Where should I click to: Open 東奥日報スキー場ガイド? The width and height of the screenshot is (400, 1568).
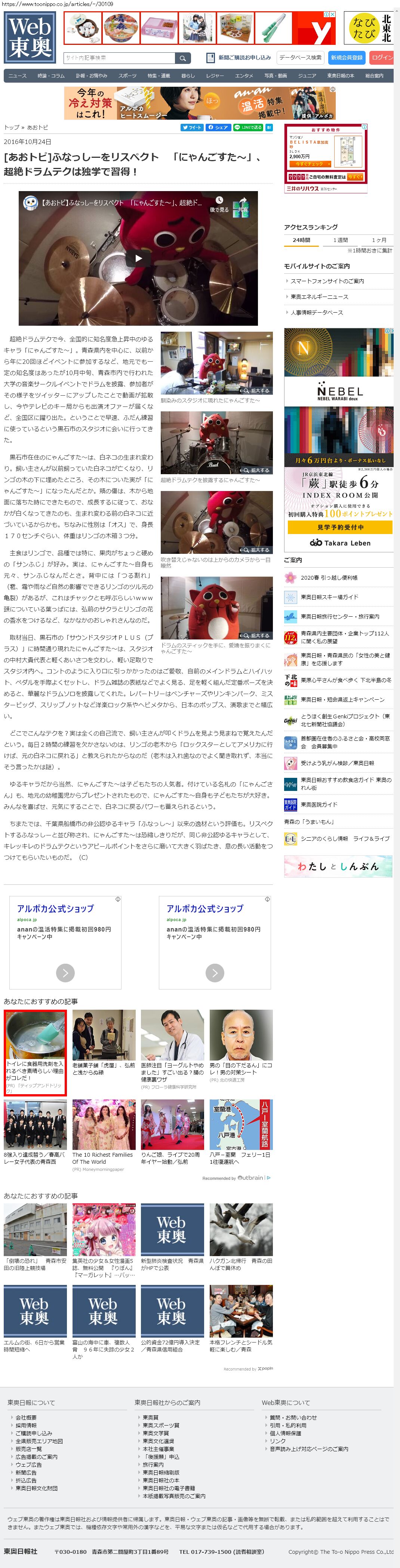coord(329,597)
